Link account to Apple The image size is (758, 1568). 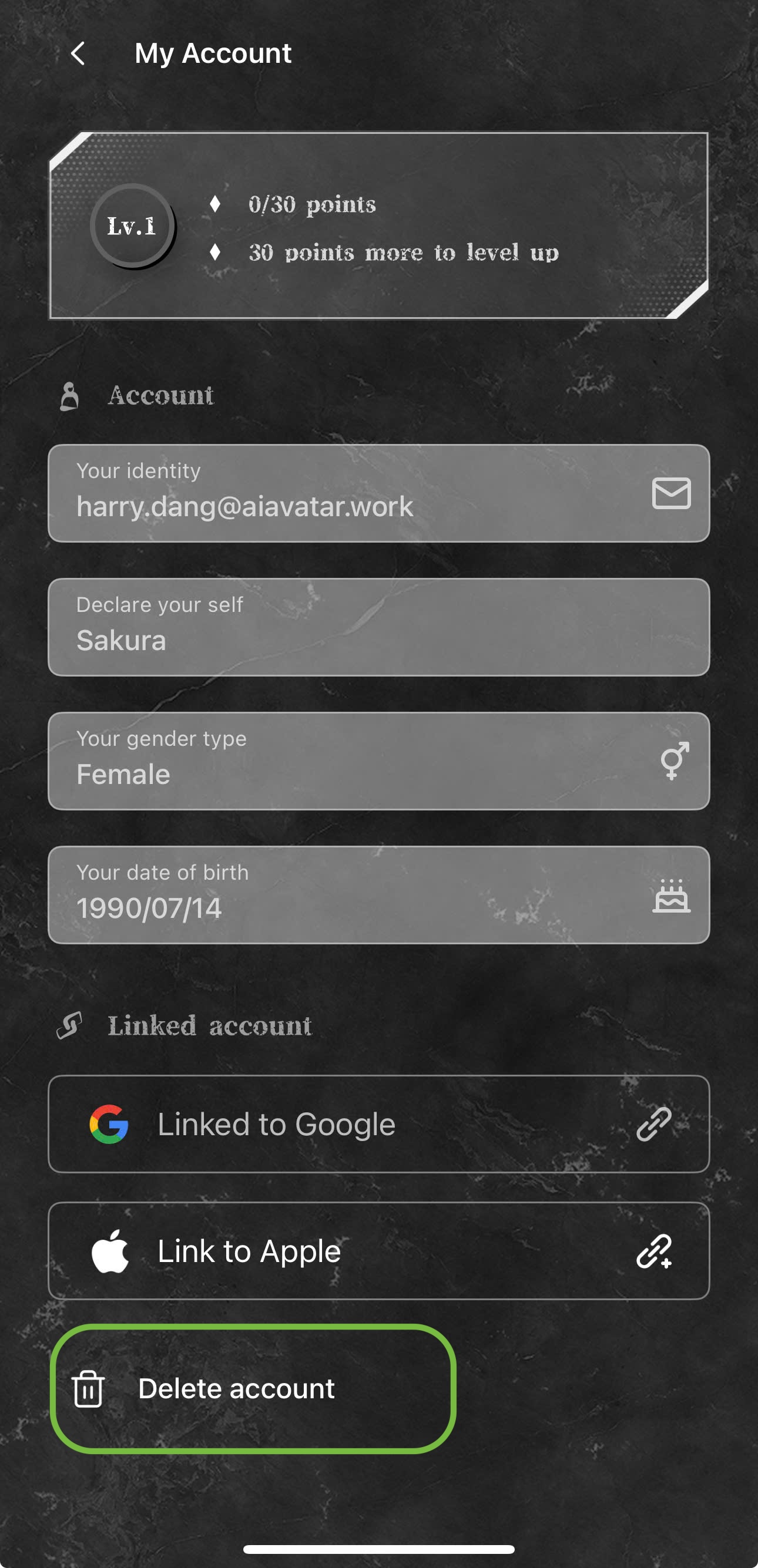tap(378, 1251)
